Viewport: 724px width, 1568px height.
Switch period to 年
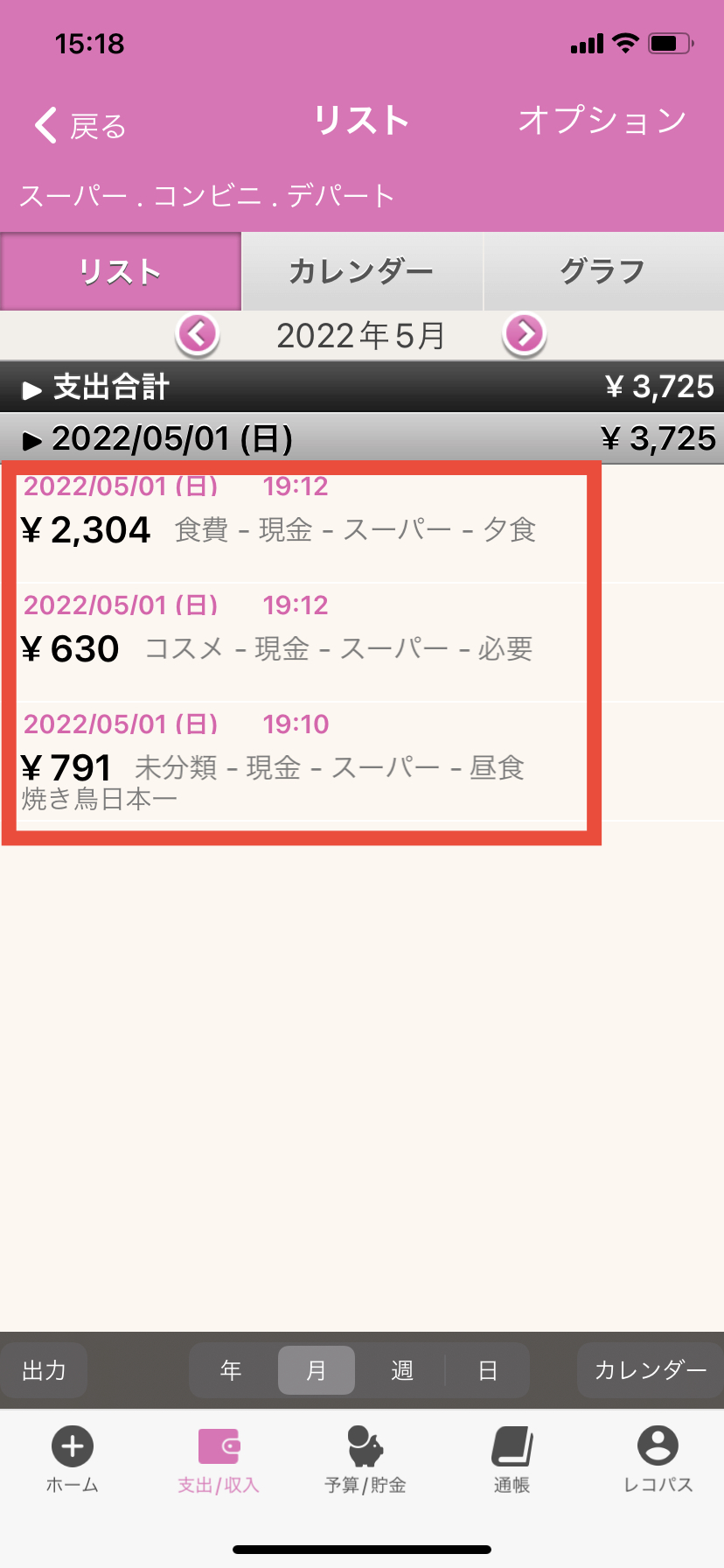pyautogui.click(x=231, y=1370)
